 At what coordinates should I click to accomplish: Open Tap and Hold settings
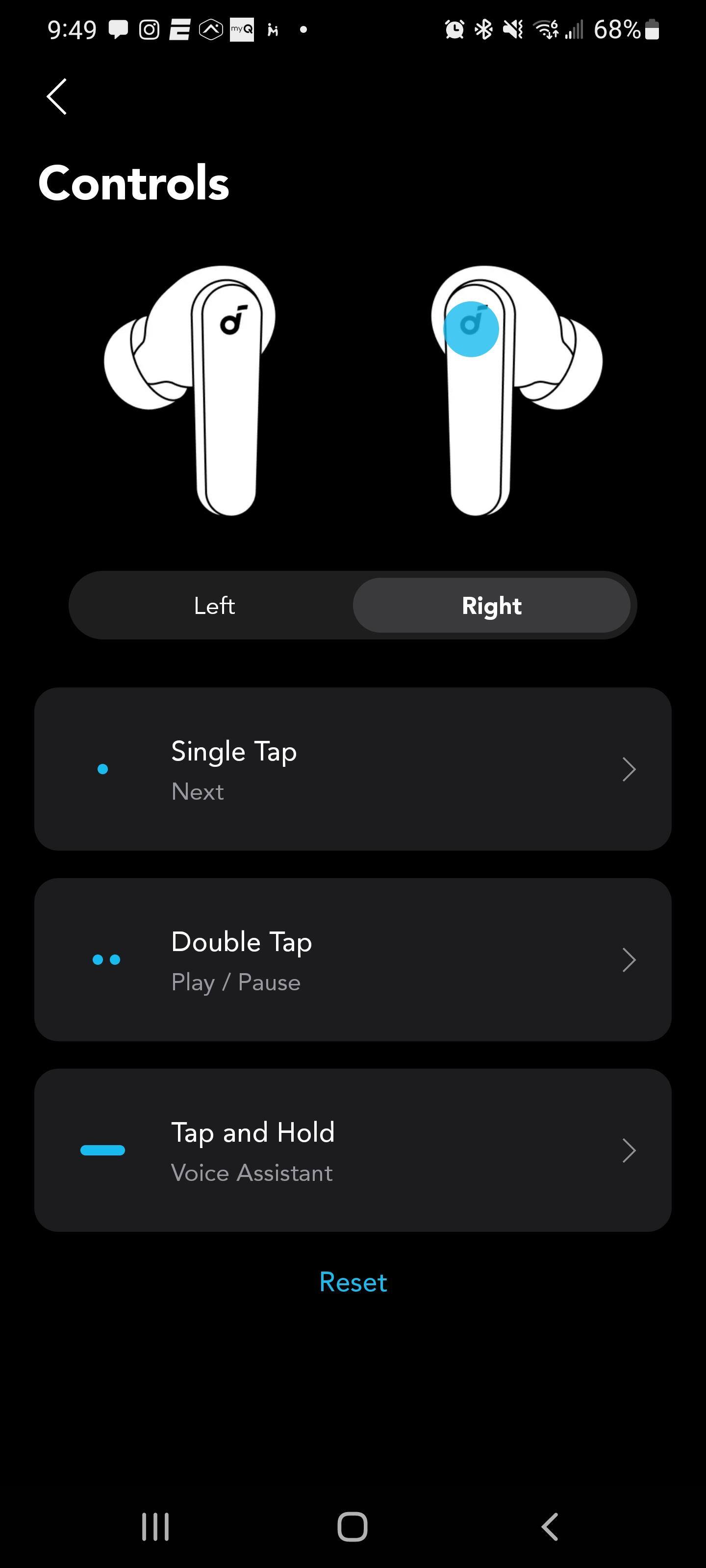pos(353,1150)
